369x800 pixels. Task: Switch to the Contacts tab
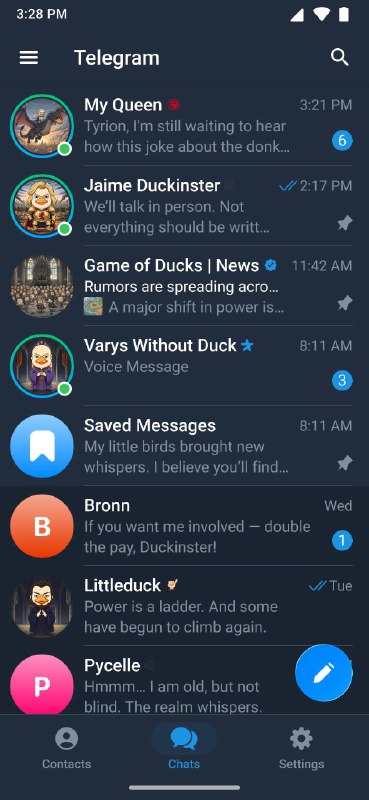click(x=66, y=748)
